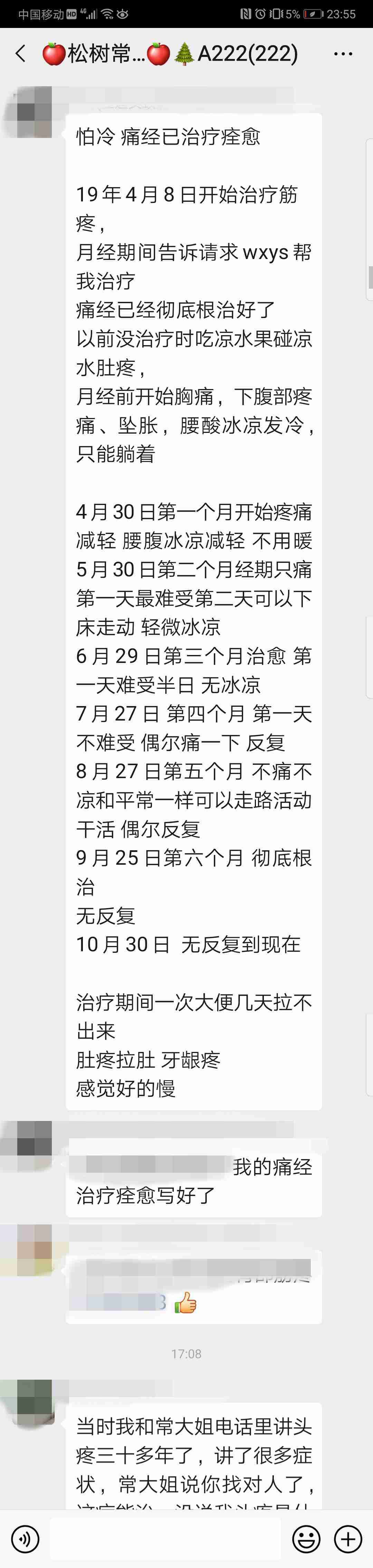Go back from the group chat
373x1568 pixels.
(x=20, y=54)
